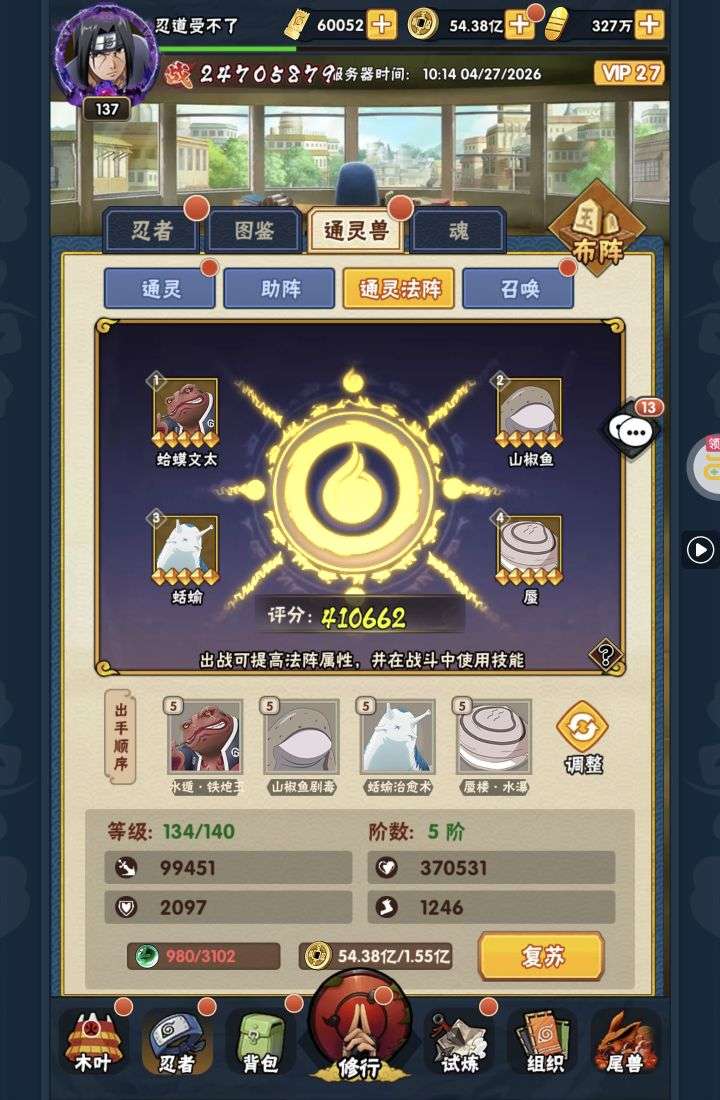Select the 蛞蝓 summon slot
Image resolution: width=720 pixels, height=1100 pixels.
click(185, 550)
